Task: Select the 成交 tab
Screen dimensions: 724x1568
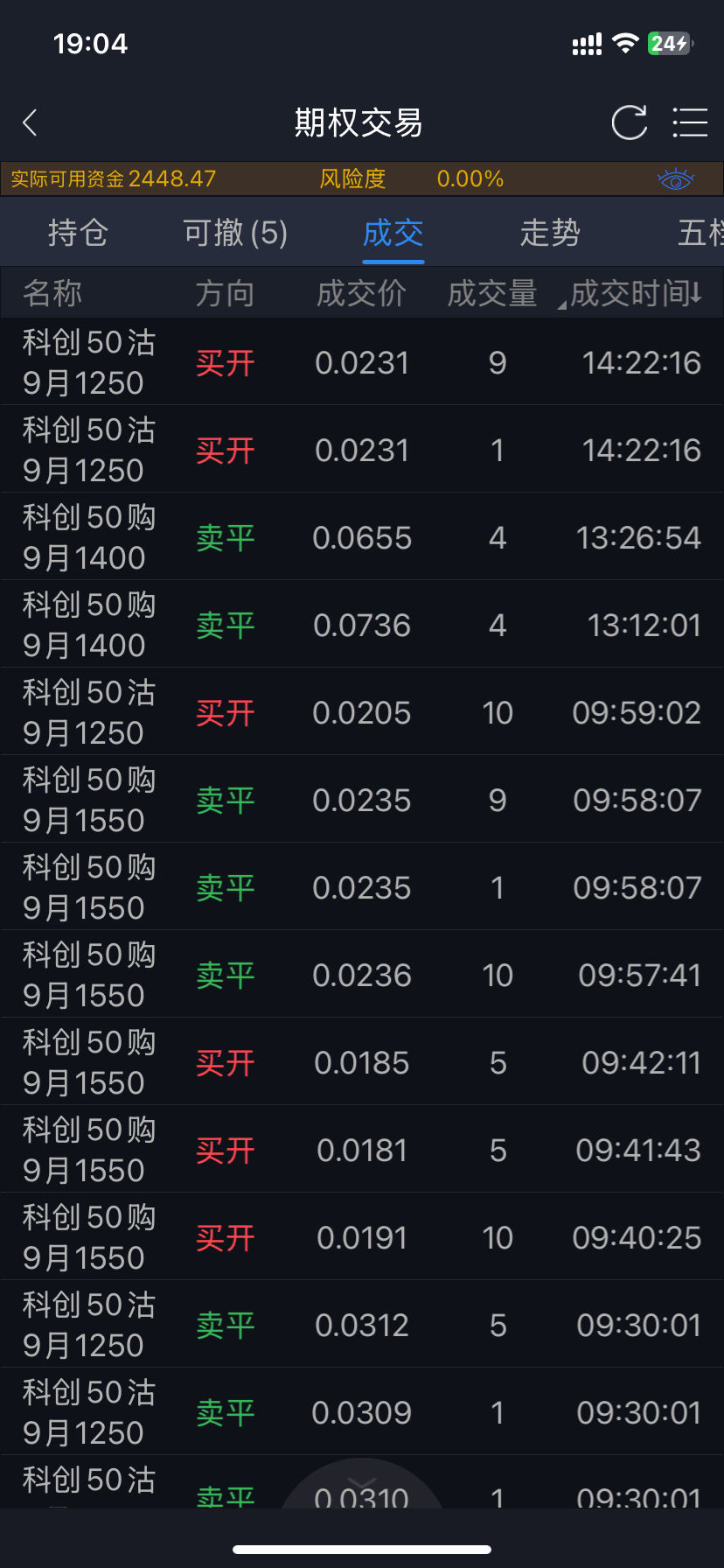Action: point(393,233)
